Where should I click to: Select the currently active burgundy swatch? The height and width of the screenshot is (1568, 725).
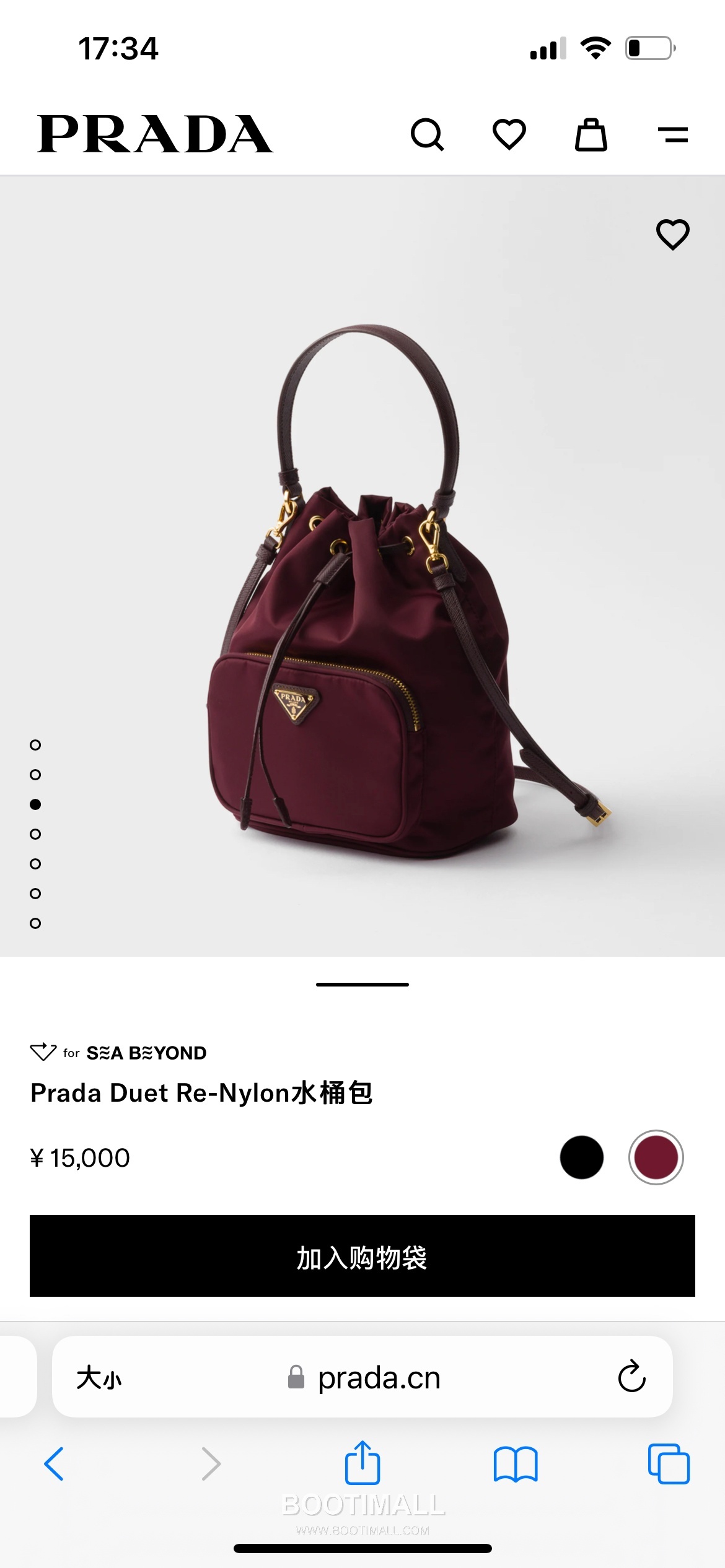(657, 1158)
